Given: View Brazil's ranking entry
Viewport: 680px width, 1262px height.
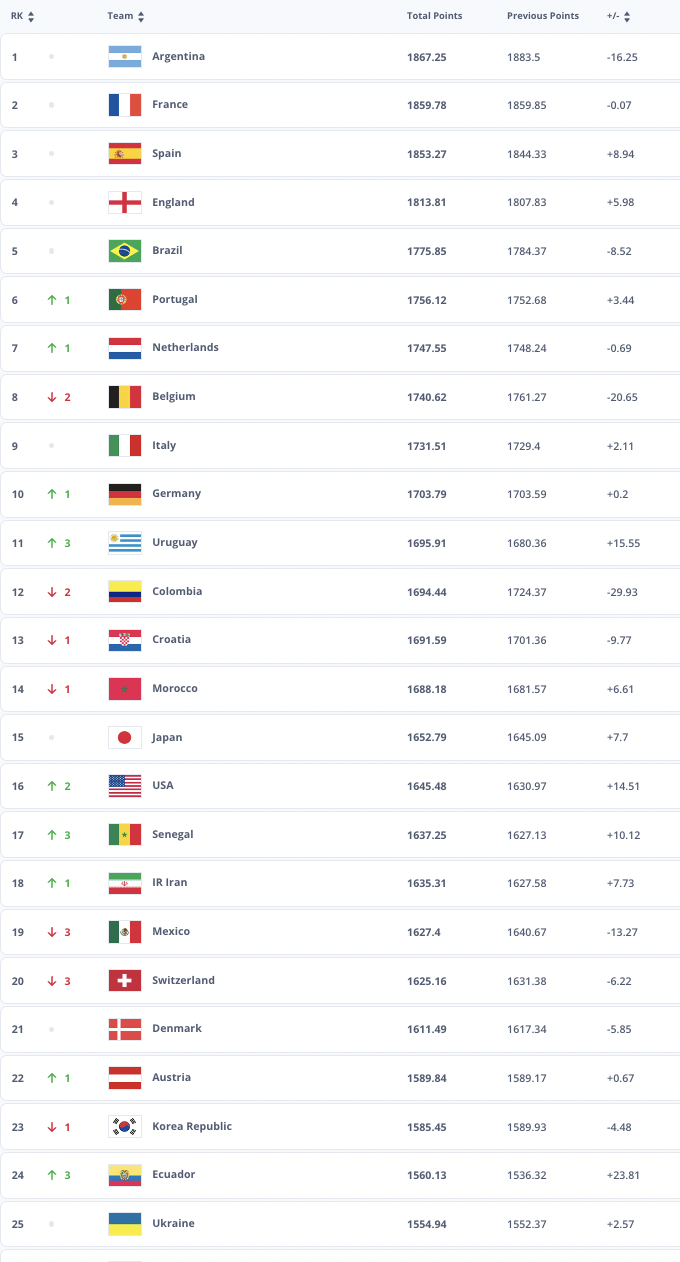Looking at the screenshot, I should click(x=340, y=251).
